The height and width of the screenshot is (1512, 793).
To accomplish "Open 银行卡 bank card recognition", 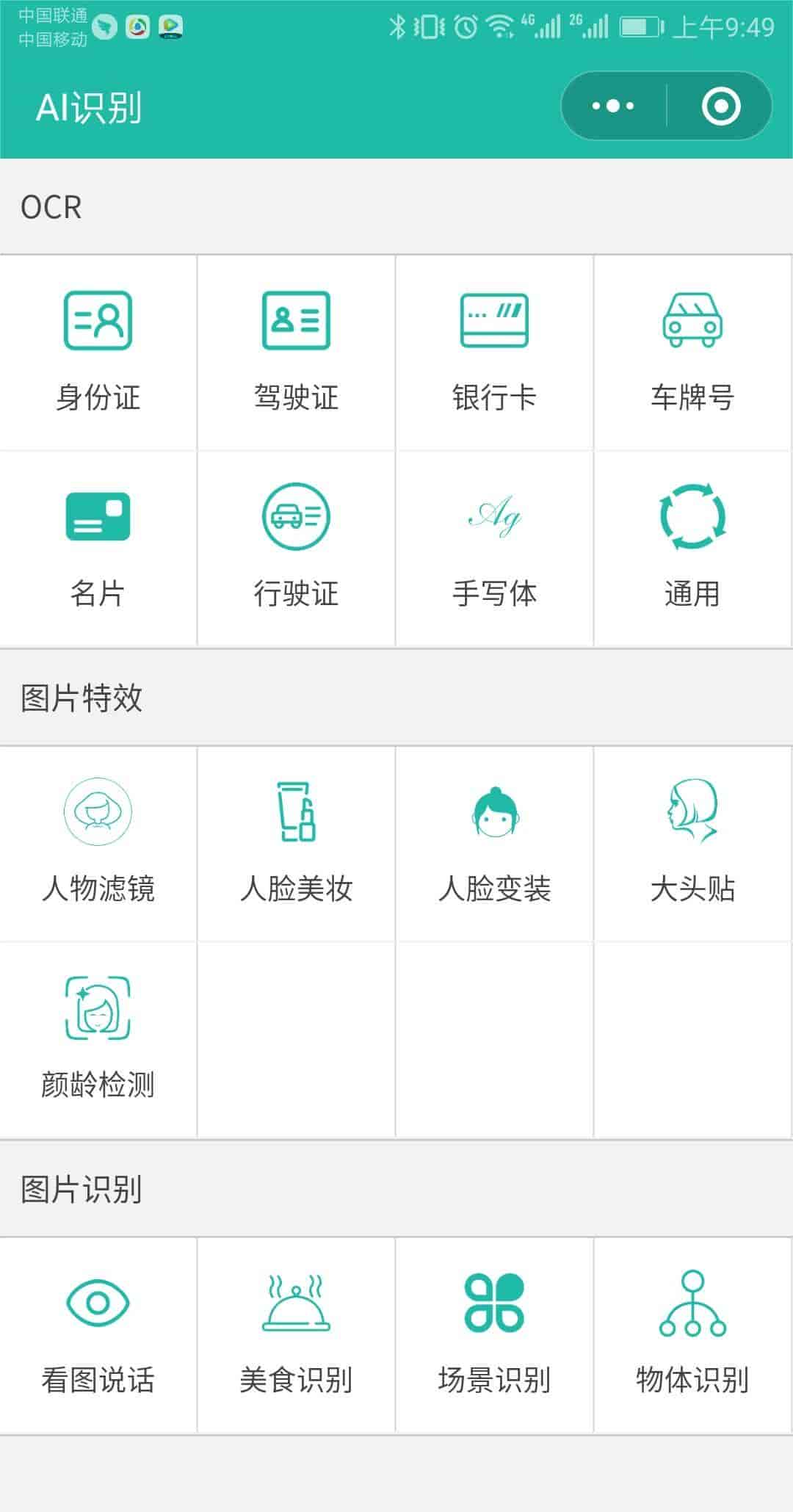I will pyautogui.click(x=494, y=352).
